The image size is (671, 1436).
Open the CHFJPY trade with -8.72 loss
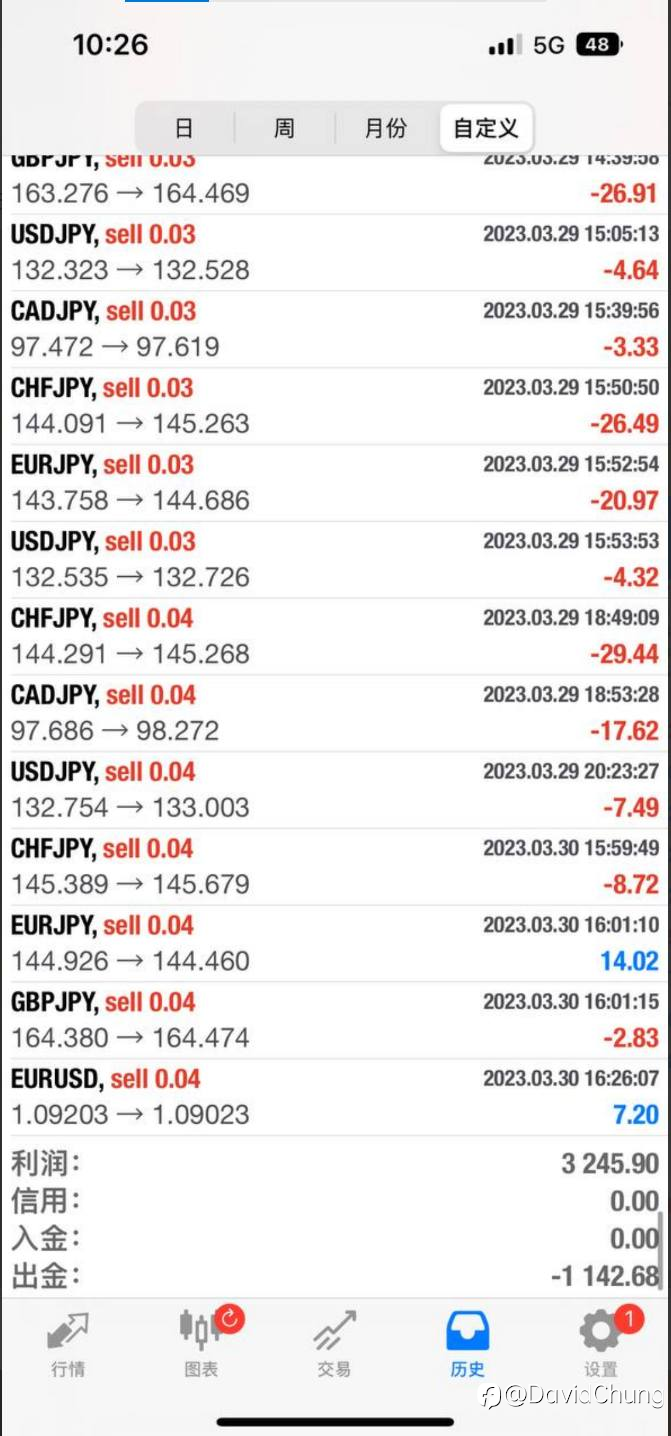click(335, 867)
